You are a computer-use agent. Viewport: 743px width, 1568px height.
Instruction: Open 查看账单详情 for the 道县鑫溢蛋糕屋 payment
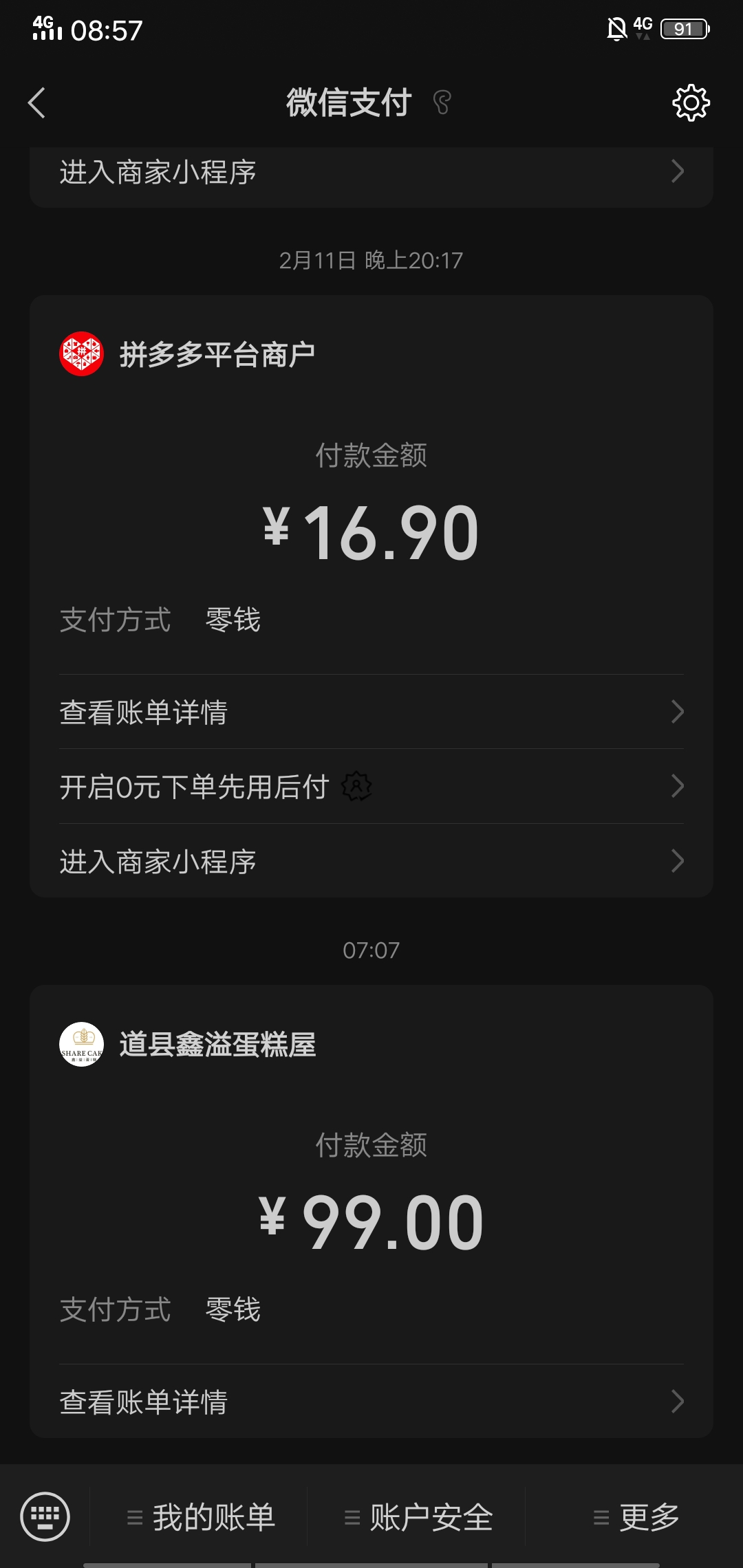[371, 1401]
